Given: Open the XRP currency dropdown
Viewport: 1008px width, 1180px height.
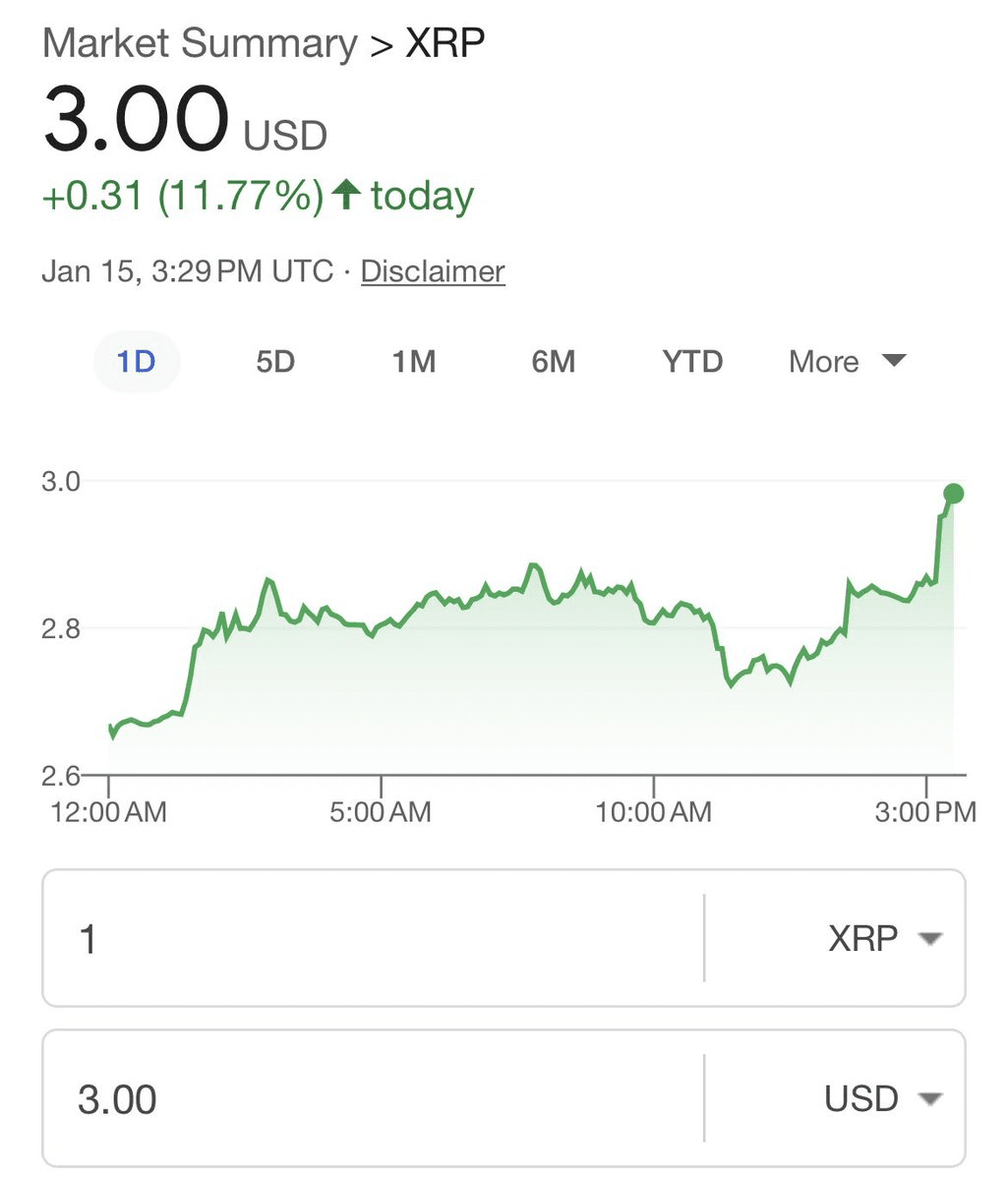Looking at the screenshot, I should pyautogui.click(x=883, y=938).
